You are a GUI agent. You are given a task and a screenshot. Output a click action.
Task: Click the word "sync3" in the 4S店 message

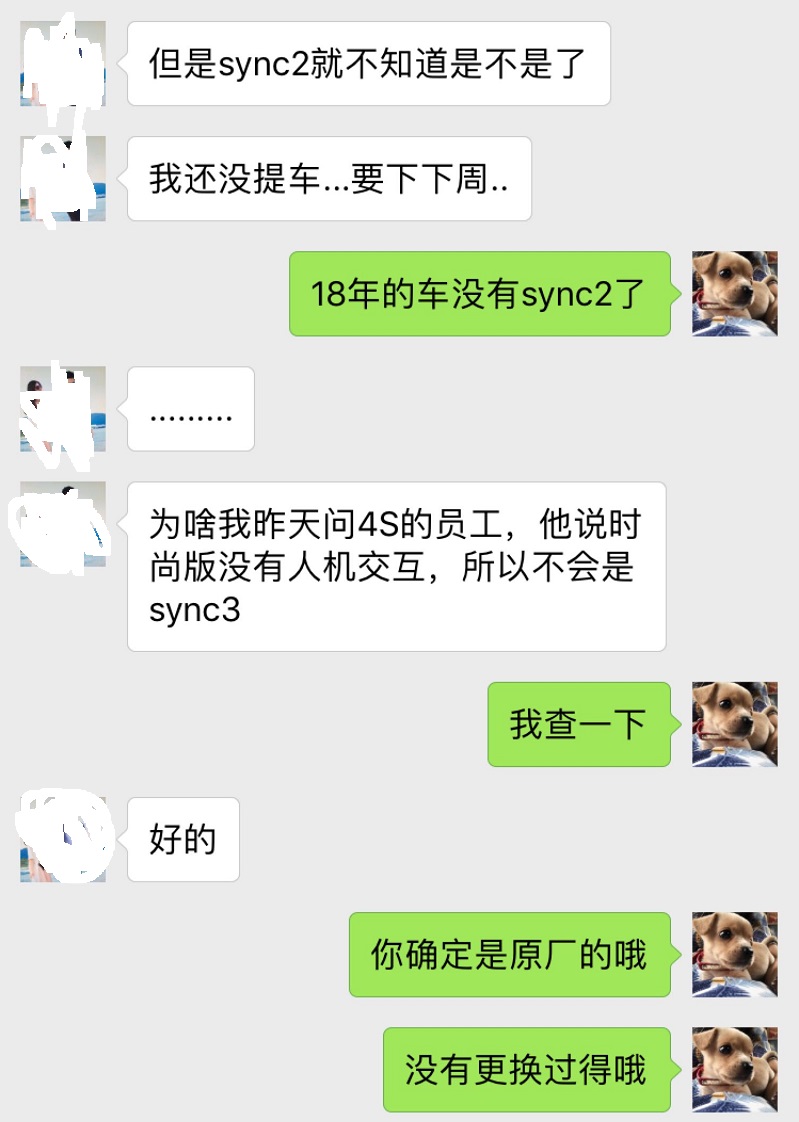coord(195,610)
